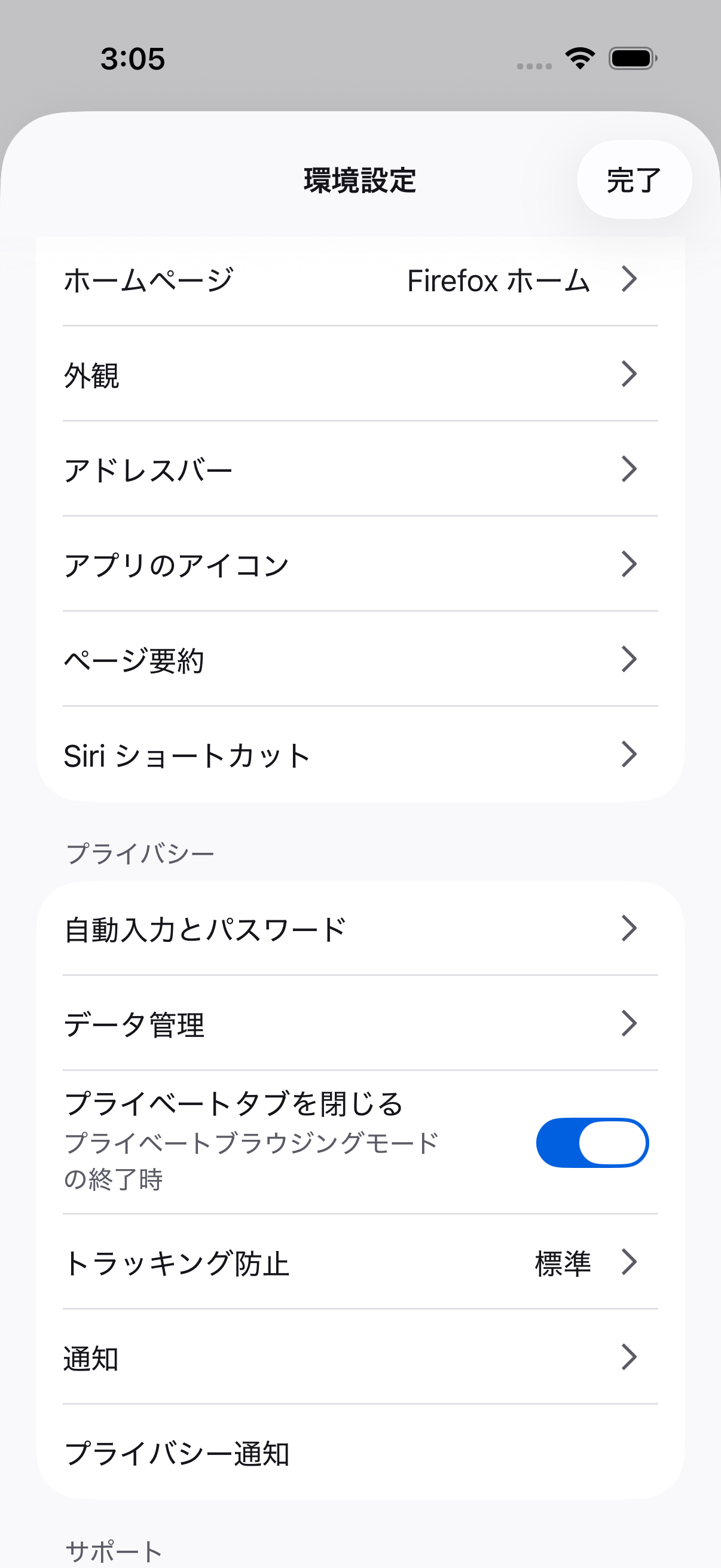Open the 外観 appearance settings

[x=360, y=374]
